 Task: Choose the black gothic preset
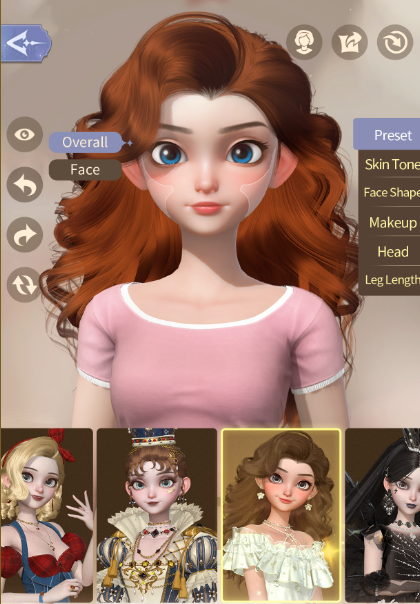(x=383, y=516)
